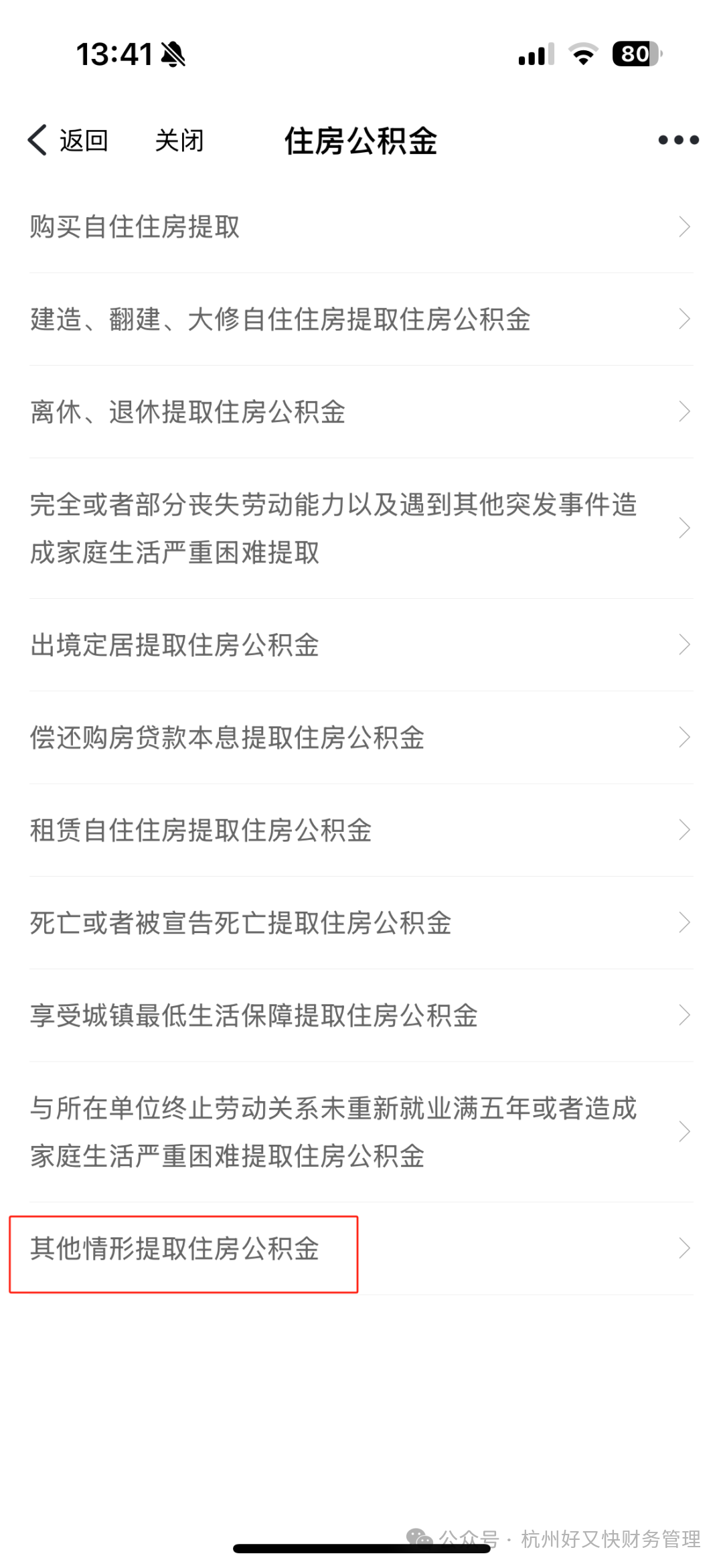Open 死亡或者被宣告死亡提取住房公积金
The height and width of the screenshot is (1568, 723).
click(241, 923)
